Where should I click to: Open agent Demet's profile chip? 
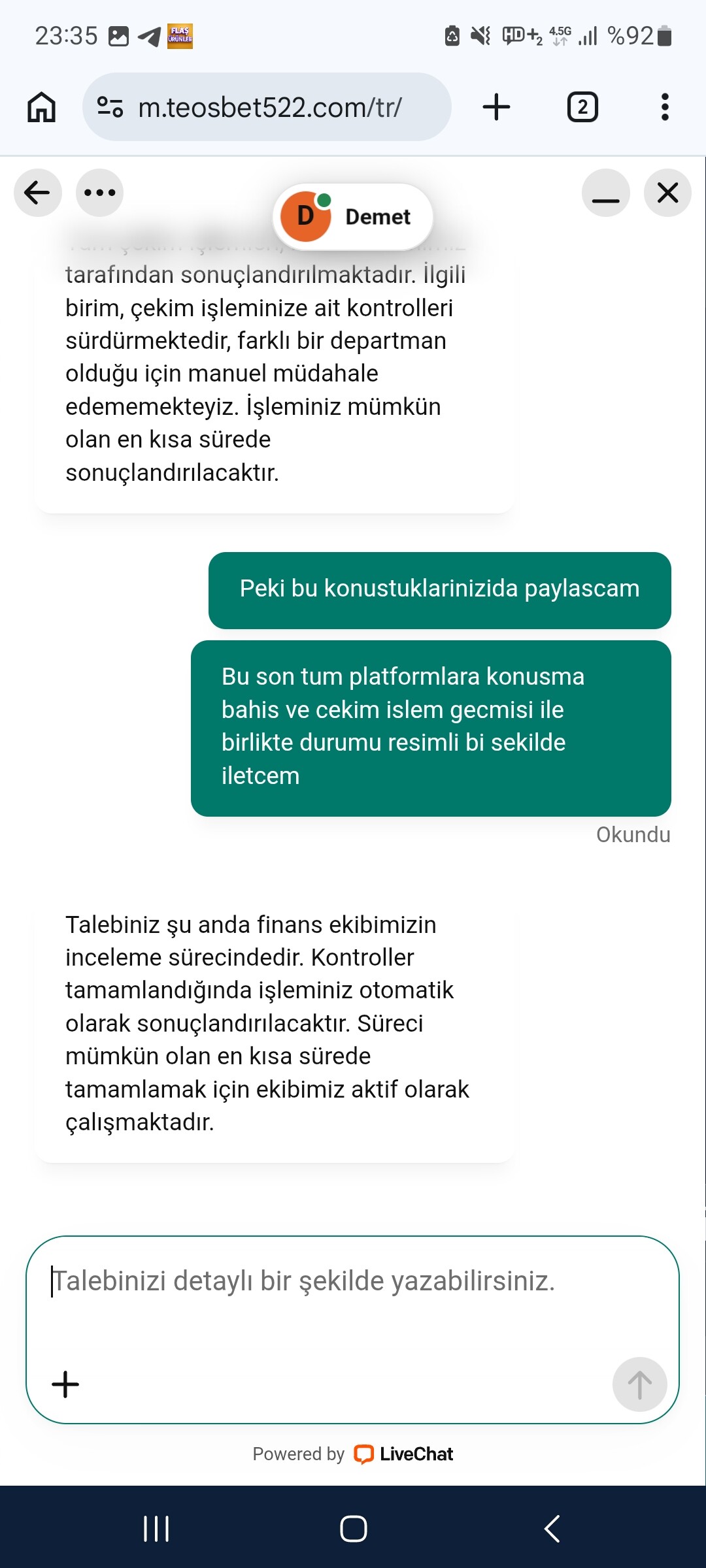point(353,216)
